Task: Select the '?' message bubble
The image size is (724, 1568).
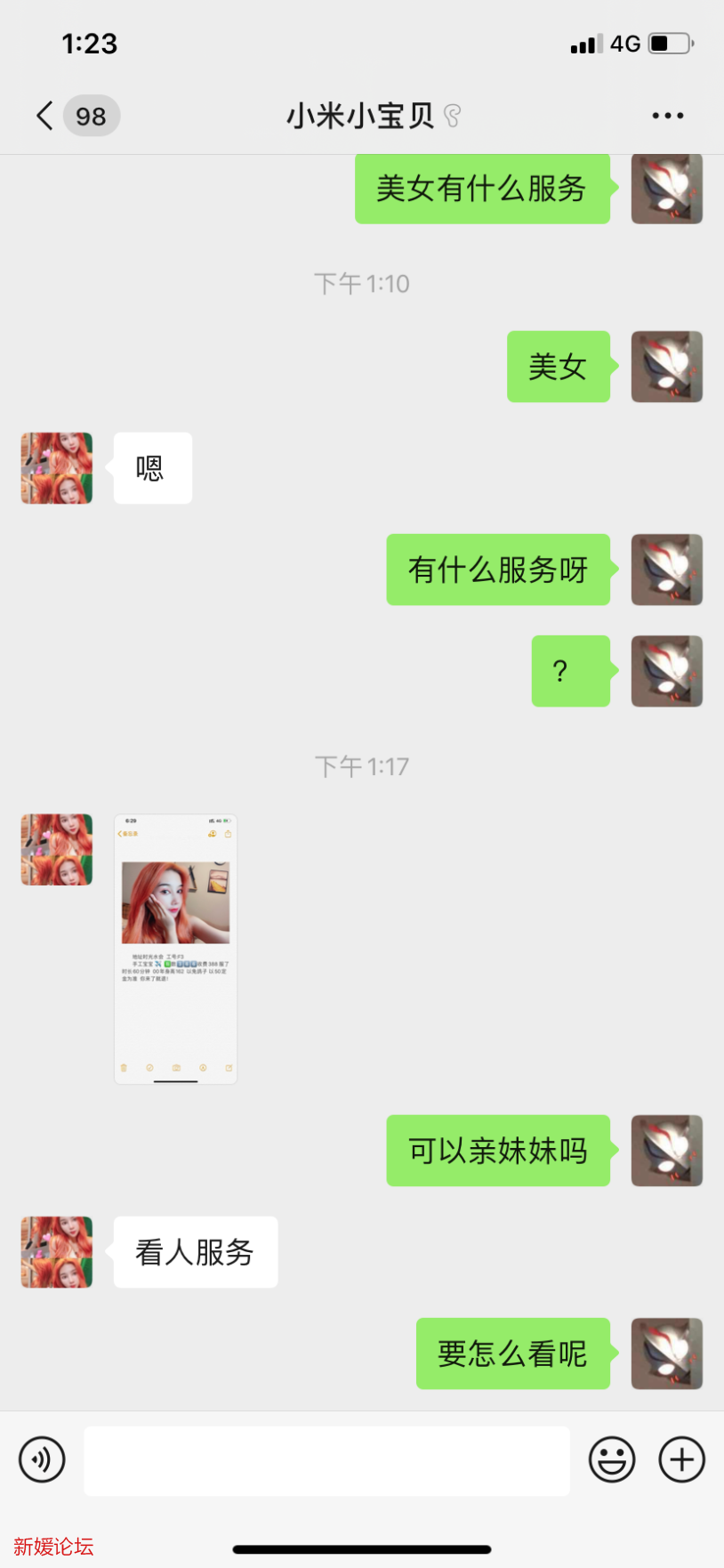Action: (570, 671)
